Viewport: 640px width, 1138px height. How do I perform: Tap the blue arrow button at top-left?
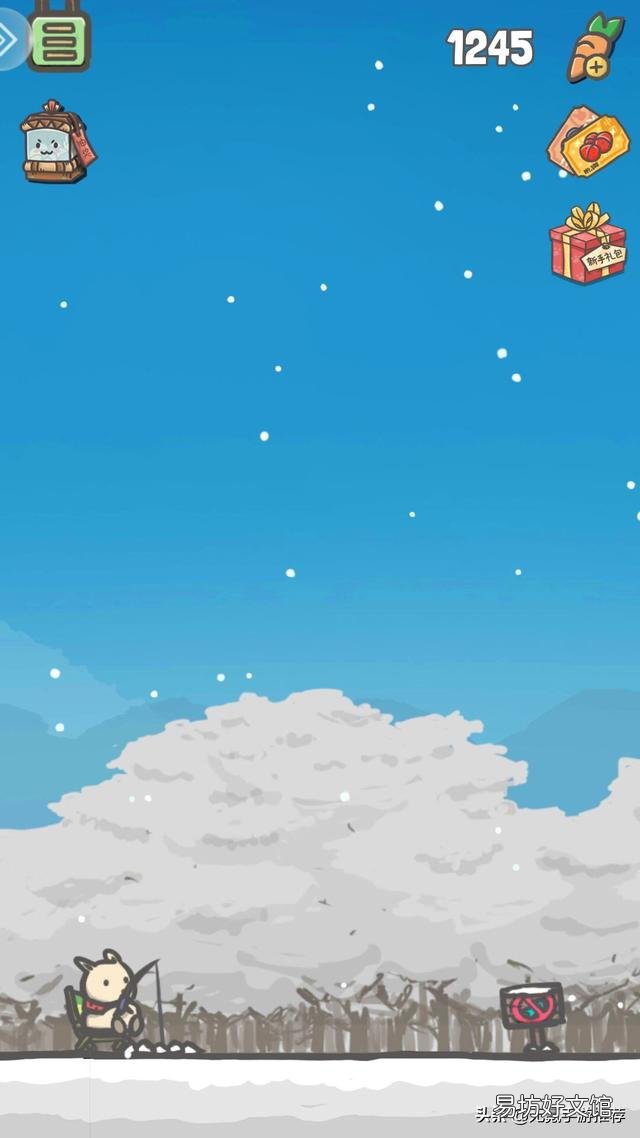(x=10, y=40)
